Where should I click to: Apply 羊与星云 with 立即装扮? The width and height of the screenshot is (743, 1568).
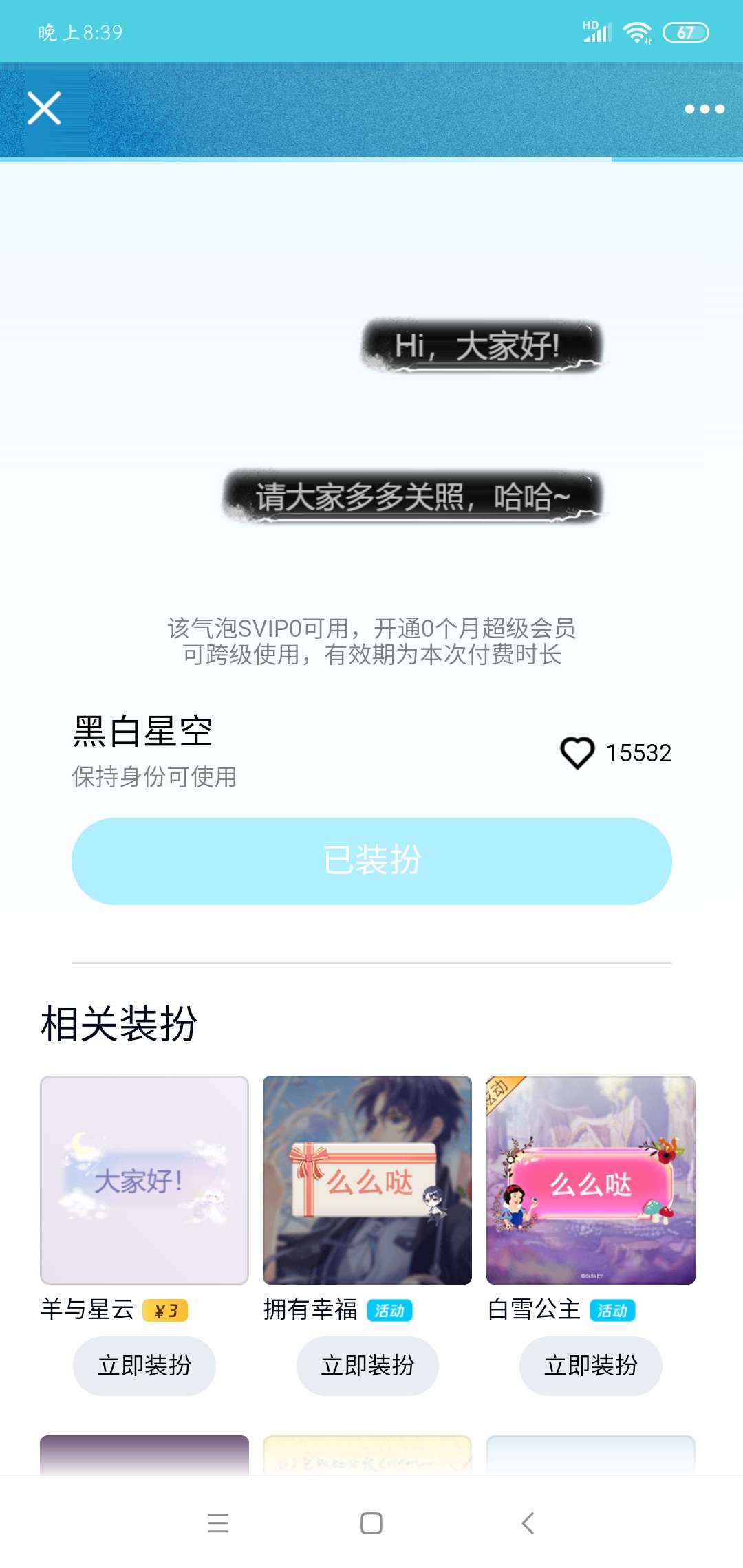coord(144,1365)
